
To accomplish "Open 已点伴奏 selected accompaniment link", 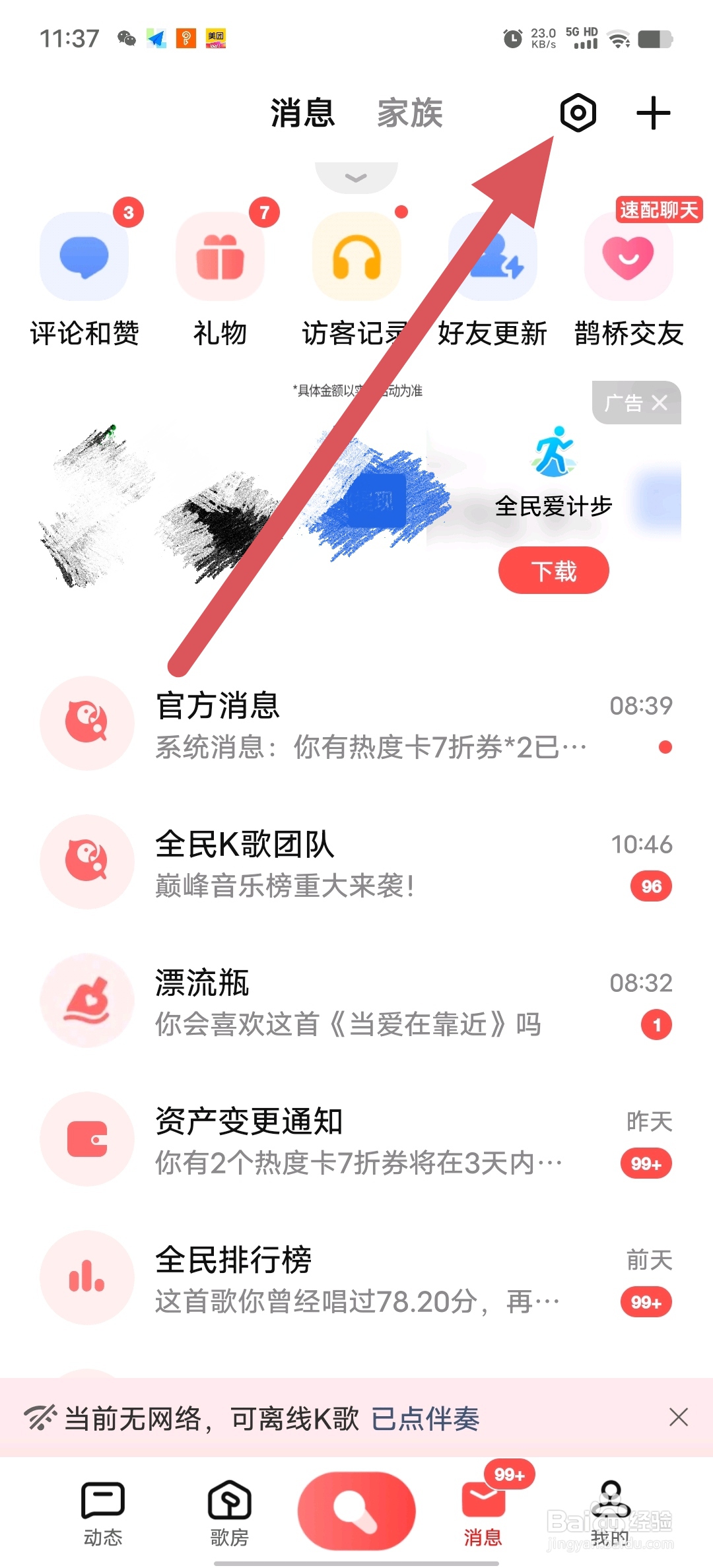I will tap(426, 1416).
